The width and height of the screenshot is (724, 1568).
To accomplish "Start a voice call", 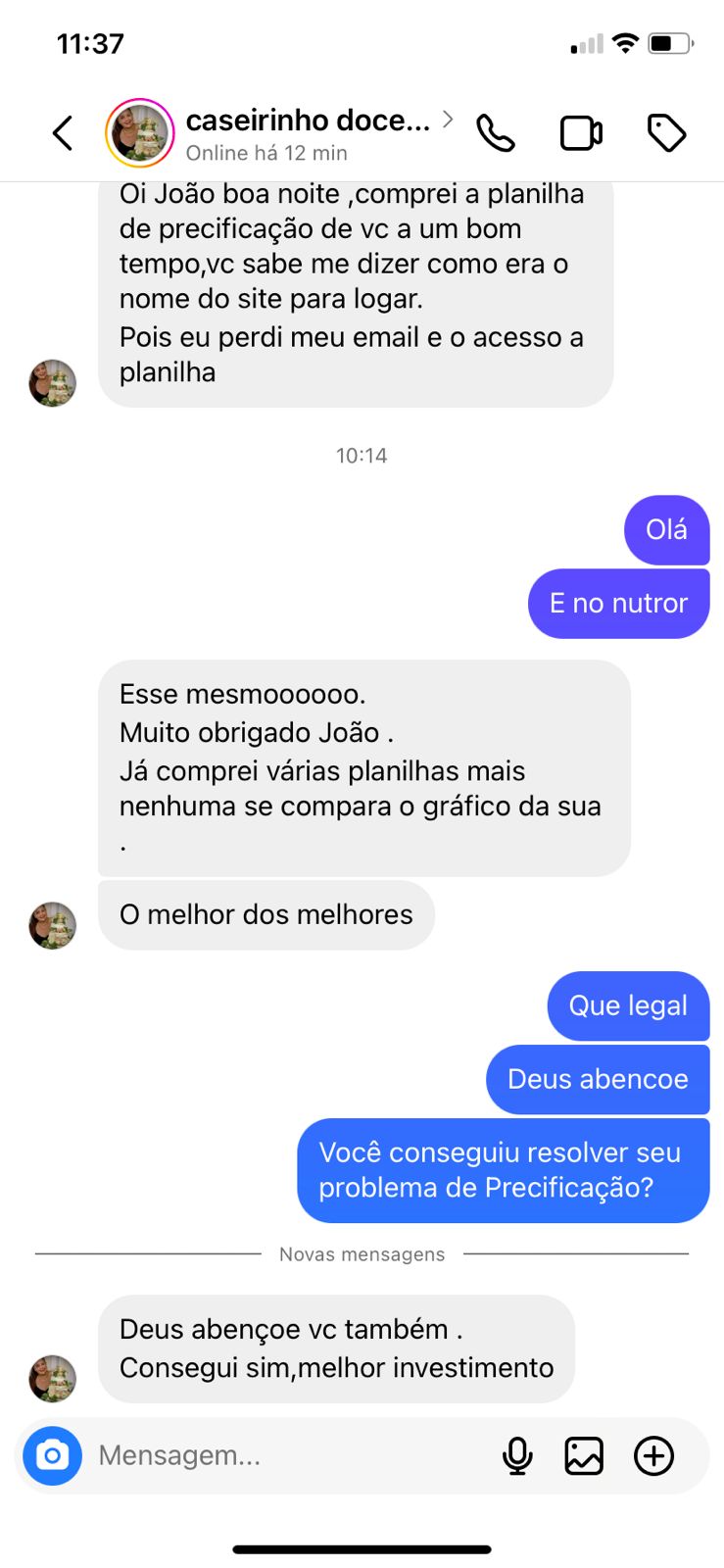I will pyautogui.click(x=496, y=133).
